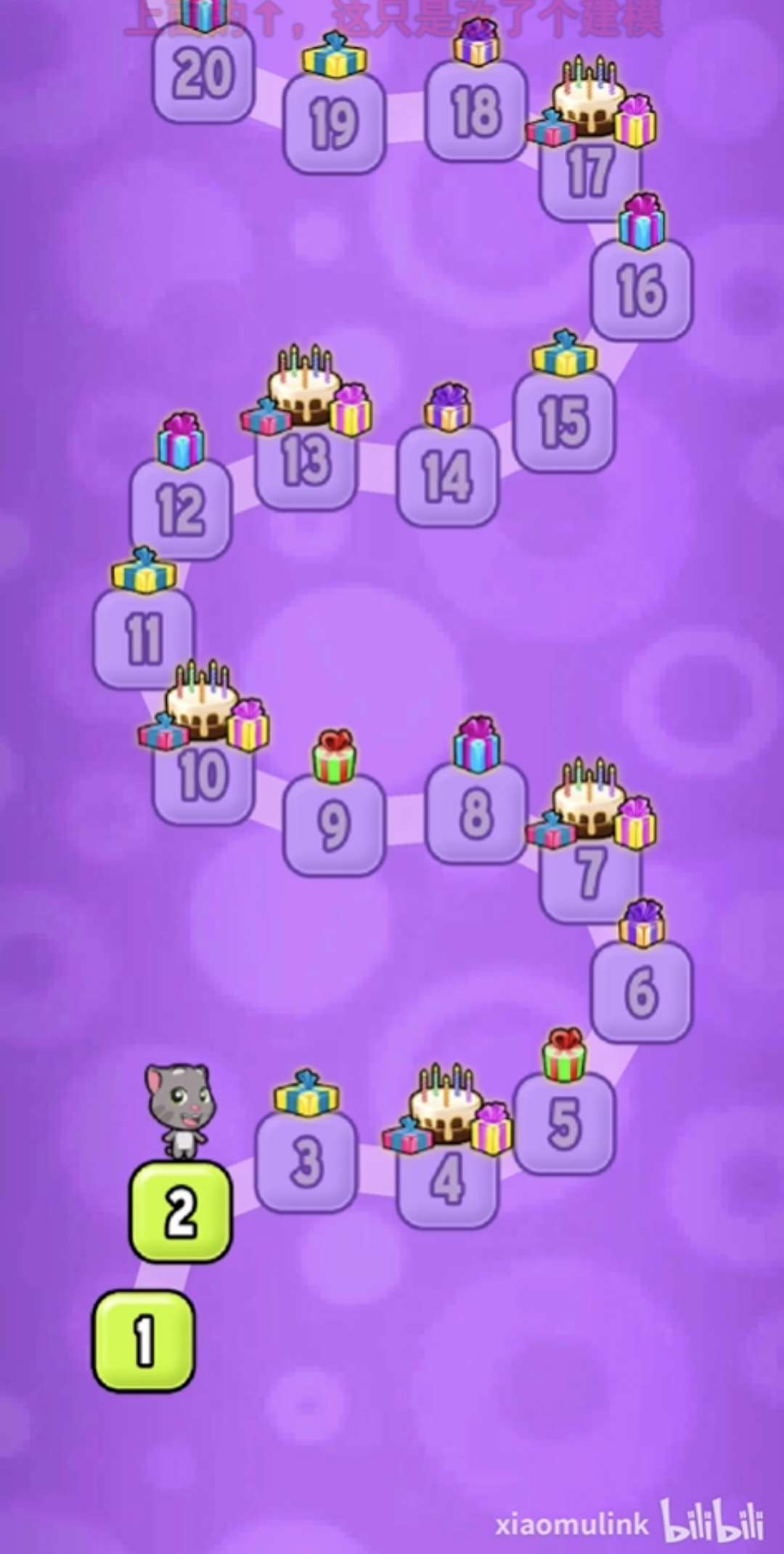Select level 1 tile
Viewport: 784px width, 1554px height.
coord(144,1341)
